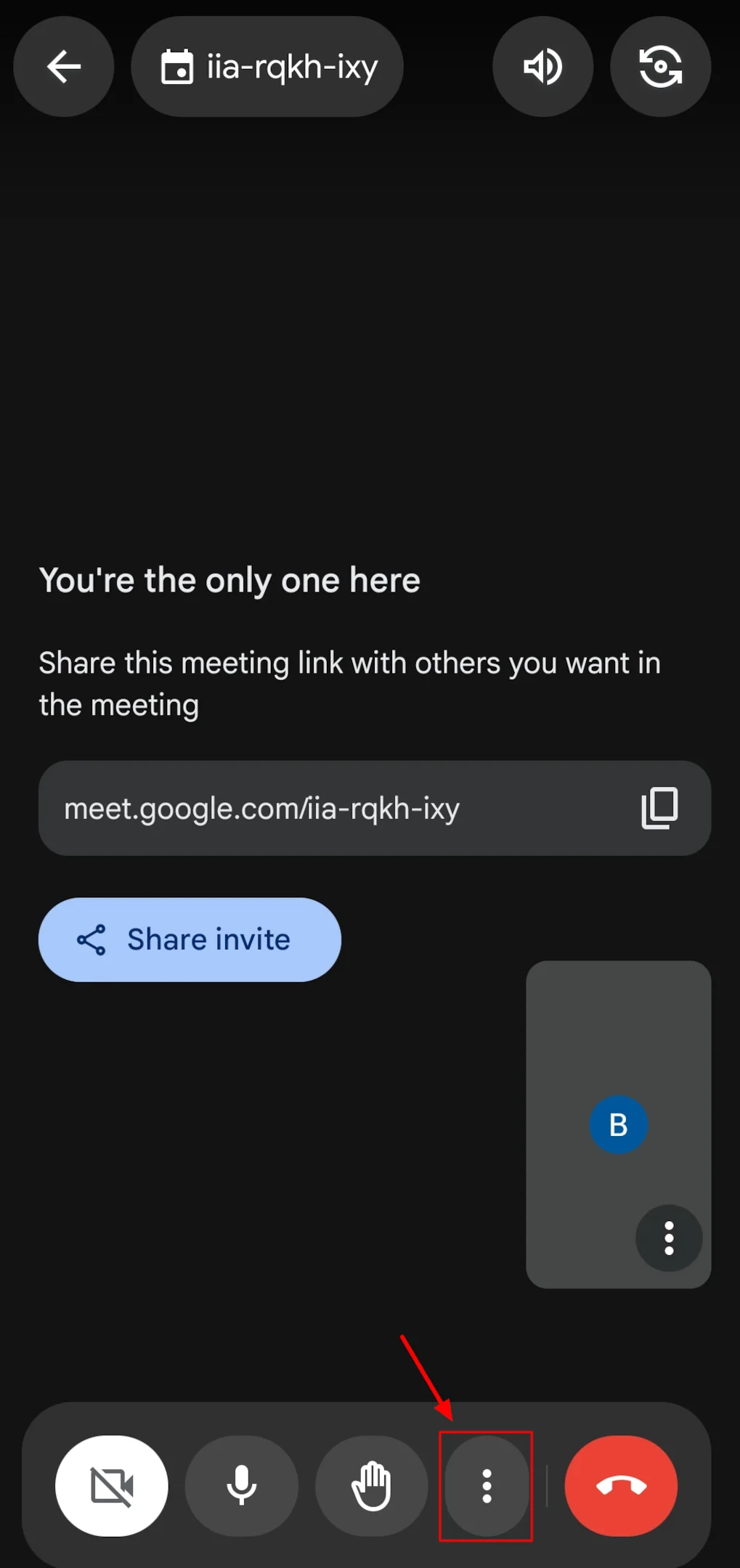Tap the meet.google.com meeting link

pos(263,808)
